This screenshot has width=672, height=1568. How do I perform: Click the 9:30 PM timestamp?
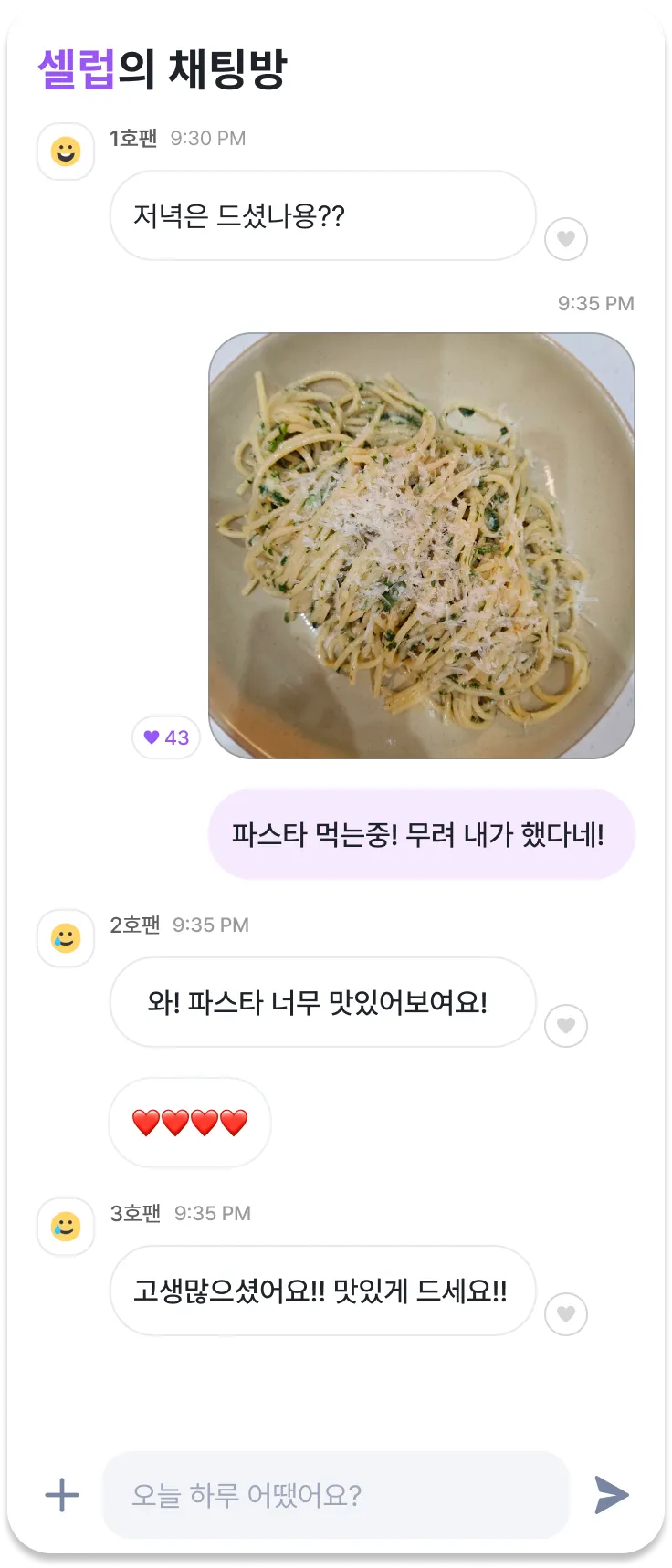(207, 139)
